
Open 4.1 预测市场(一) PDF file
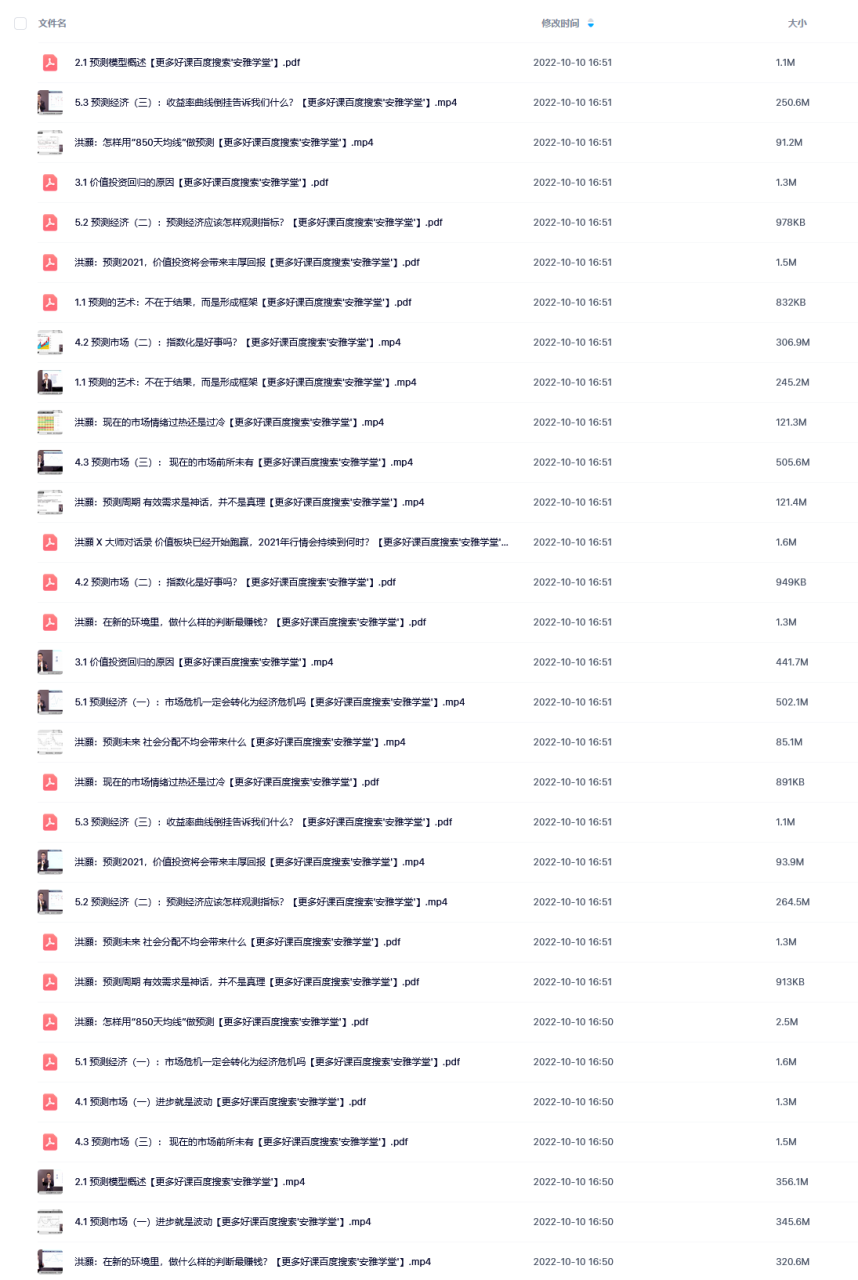point(220,1102)
